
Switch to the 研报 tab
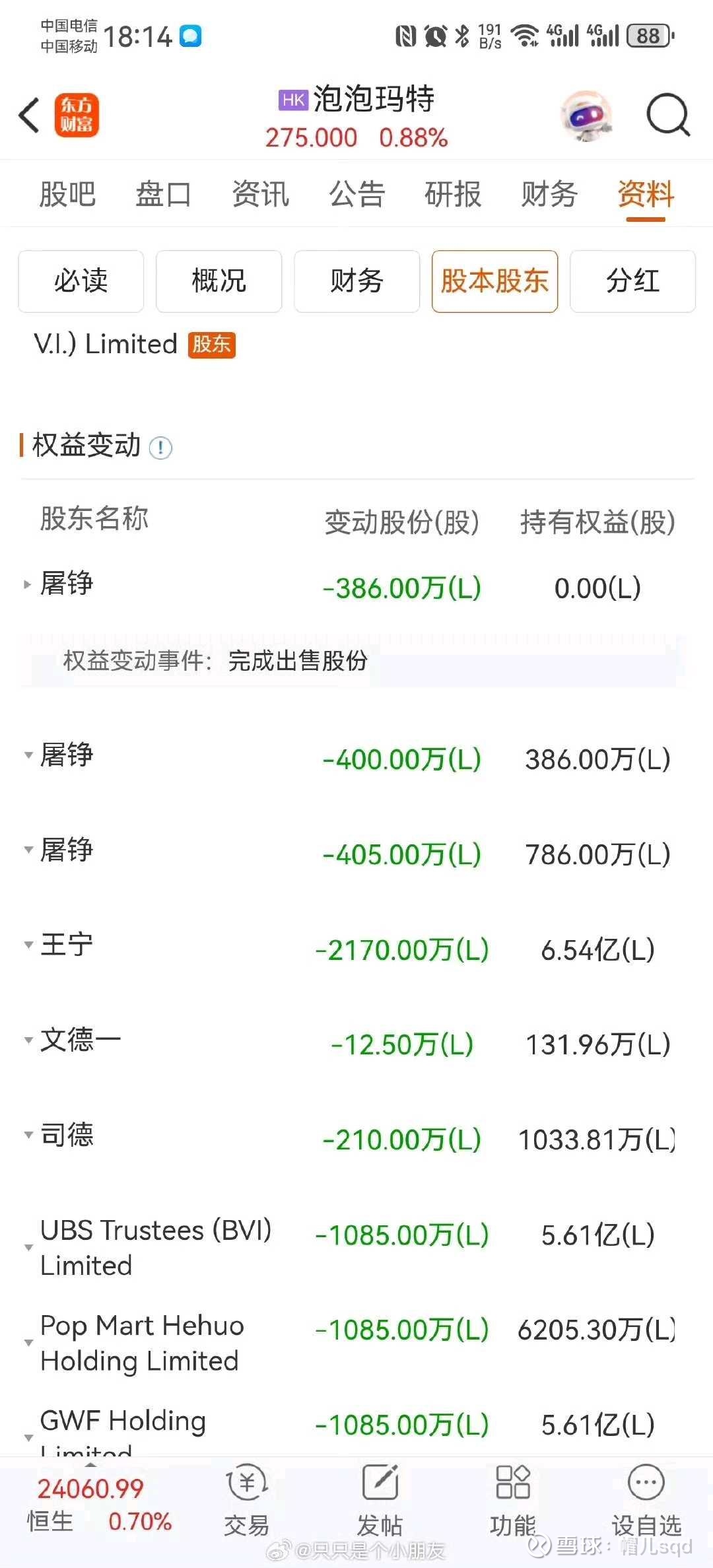[x=453, y=195]
